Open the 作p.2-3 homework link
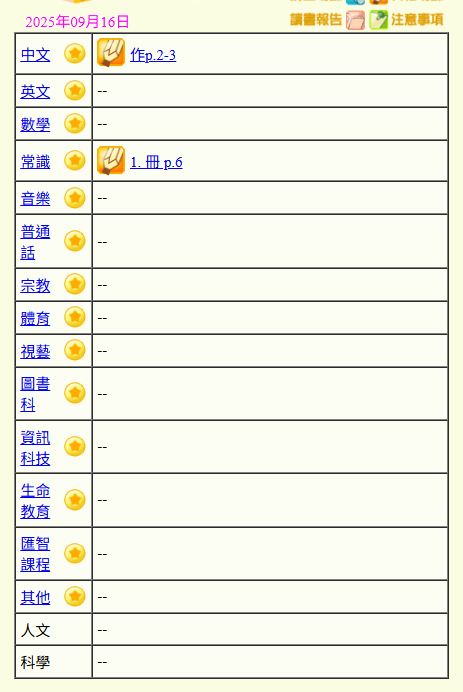 (153, 55)
